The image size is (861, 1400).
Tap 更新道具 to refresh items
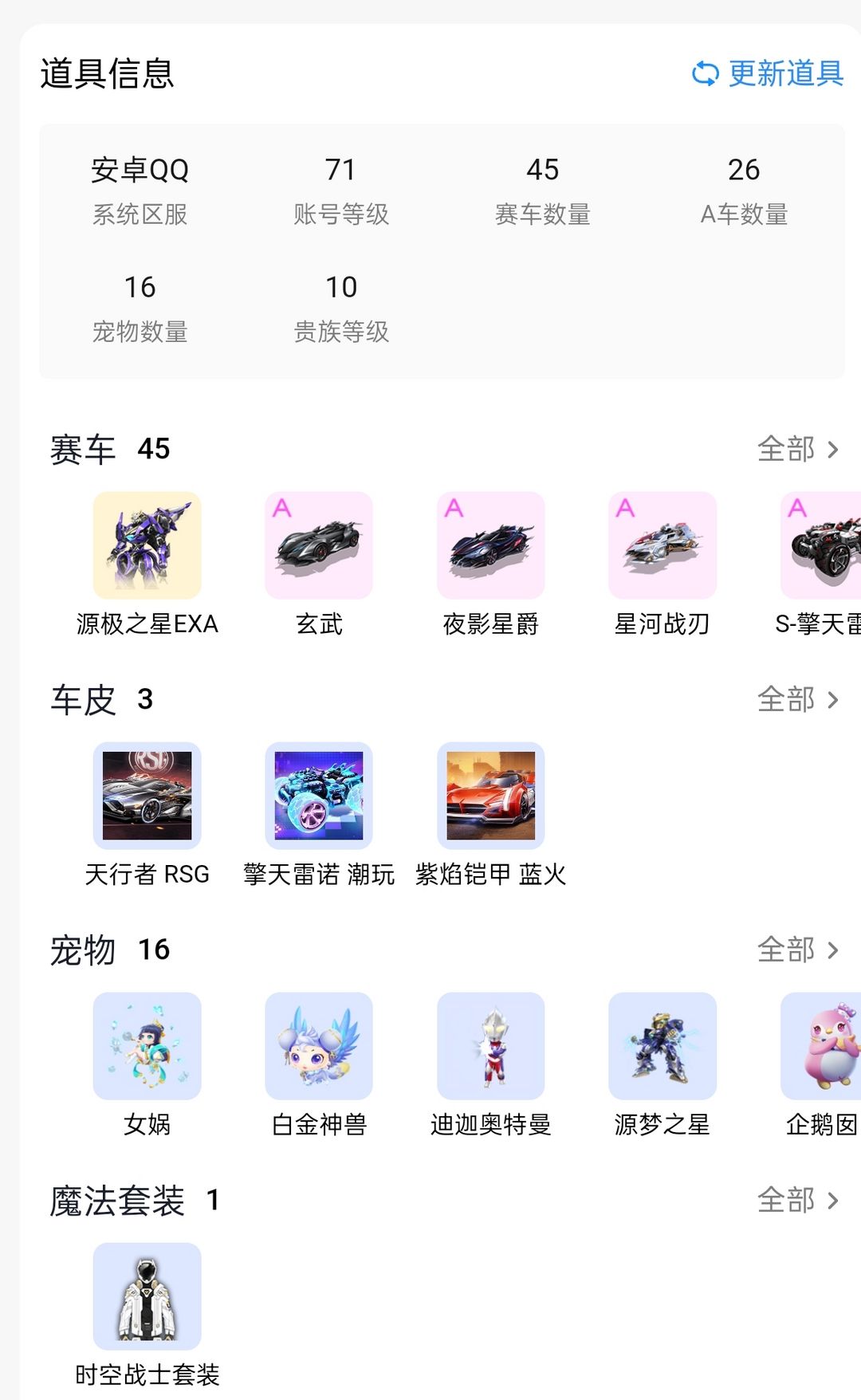(x=769, y=73)
